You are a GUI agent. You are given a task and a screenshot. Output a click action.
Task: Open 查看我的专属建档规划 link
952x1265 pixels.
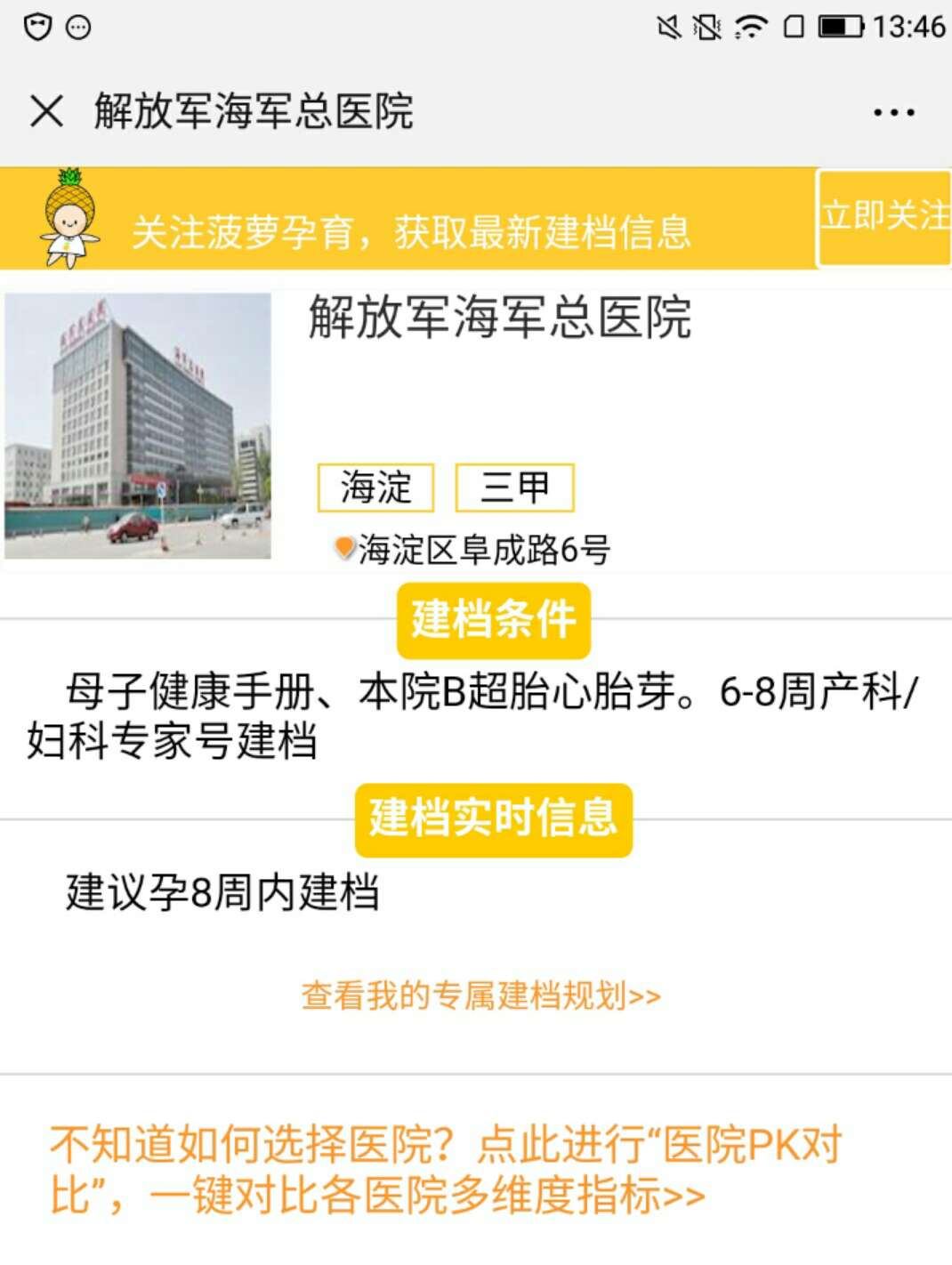coord(480,995)
